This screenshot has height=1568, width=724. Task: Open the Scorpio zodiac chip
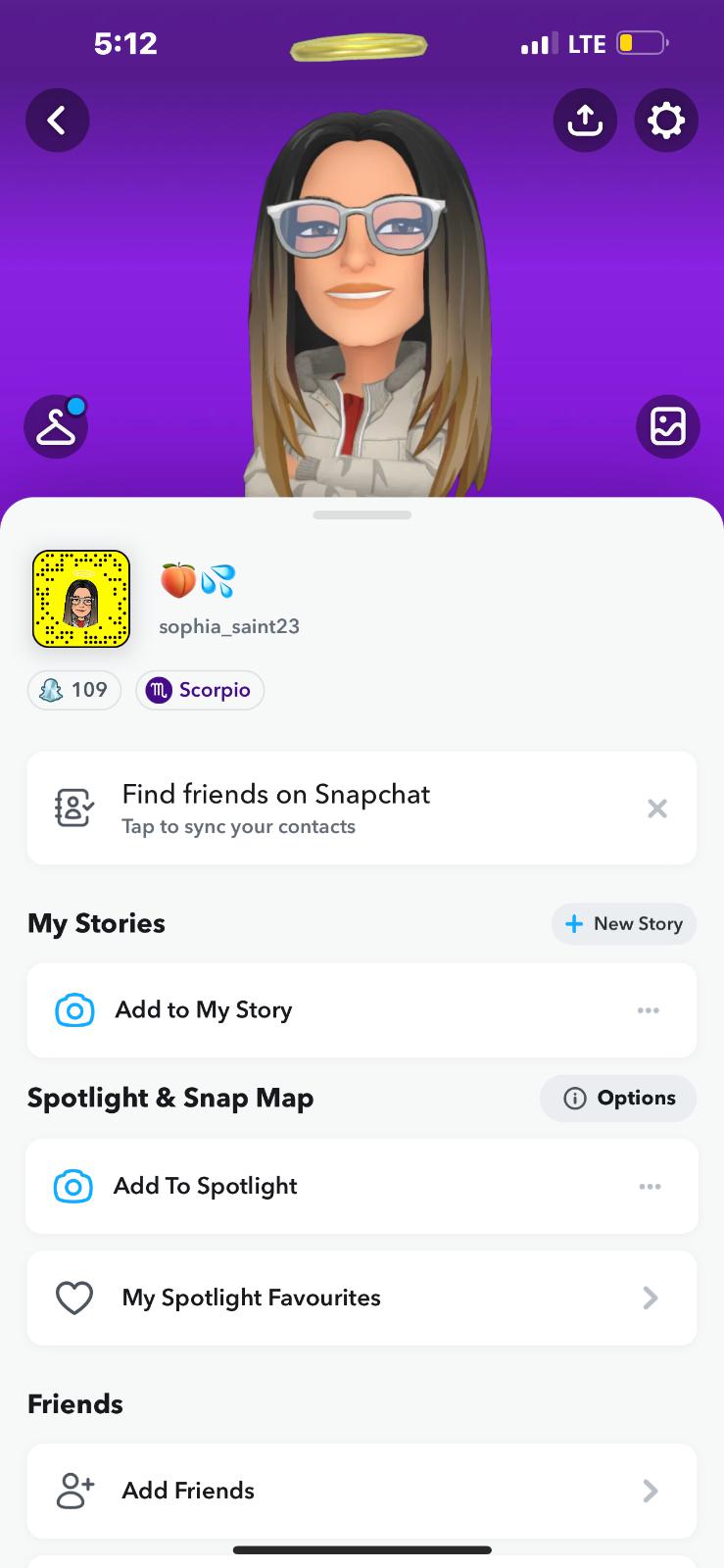(x=200, y=690)
